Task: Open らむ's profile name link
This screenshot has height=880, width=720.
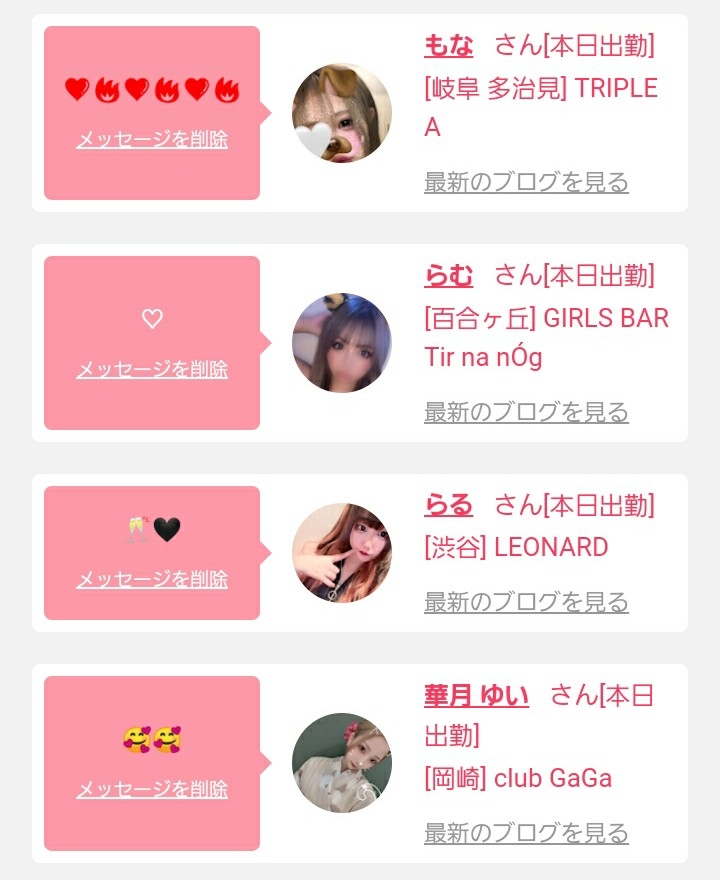Action: click(x=449, y=276)
